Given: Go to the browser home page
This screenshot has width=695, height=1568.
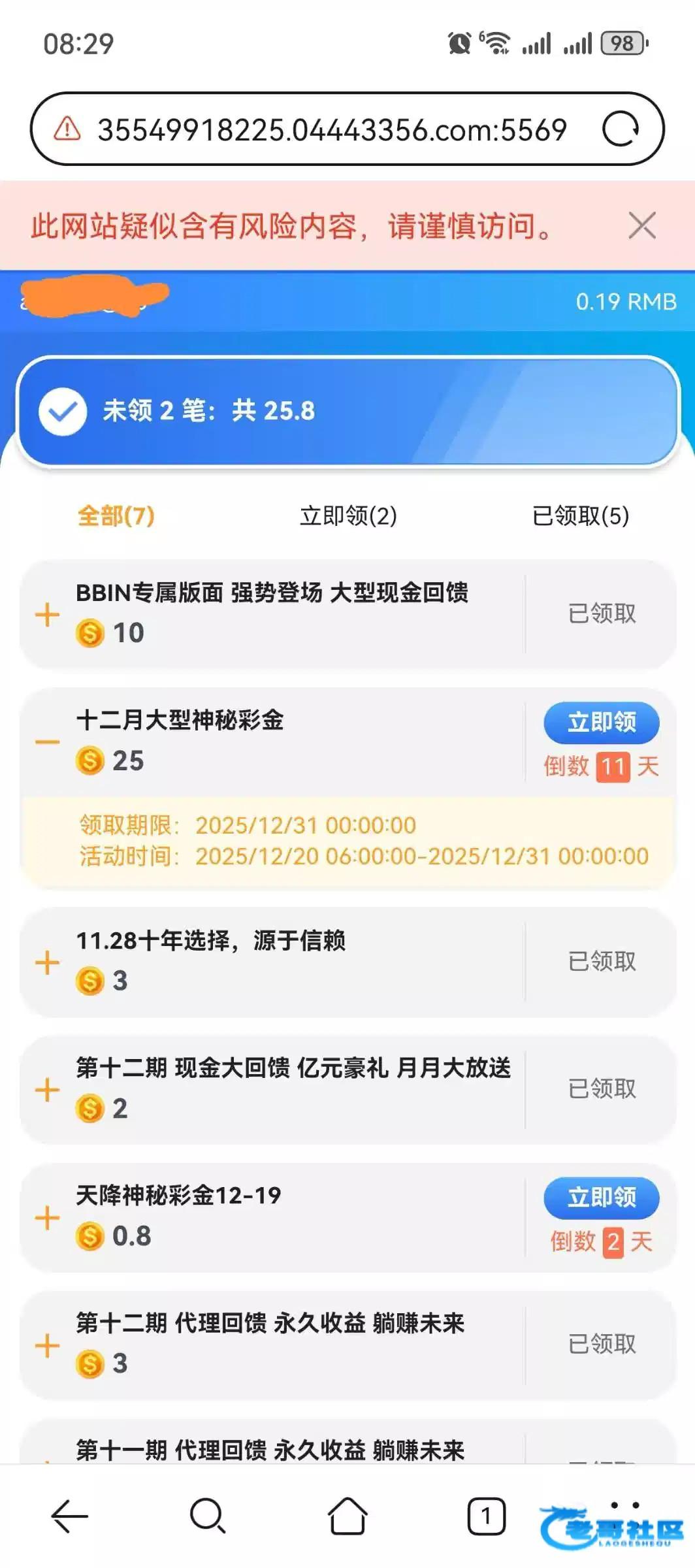Looking at the screenshot, I should pyautogui.click(x=347, y=1516).
